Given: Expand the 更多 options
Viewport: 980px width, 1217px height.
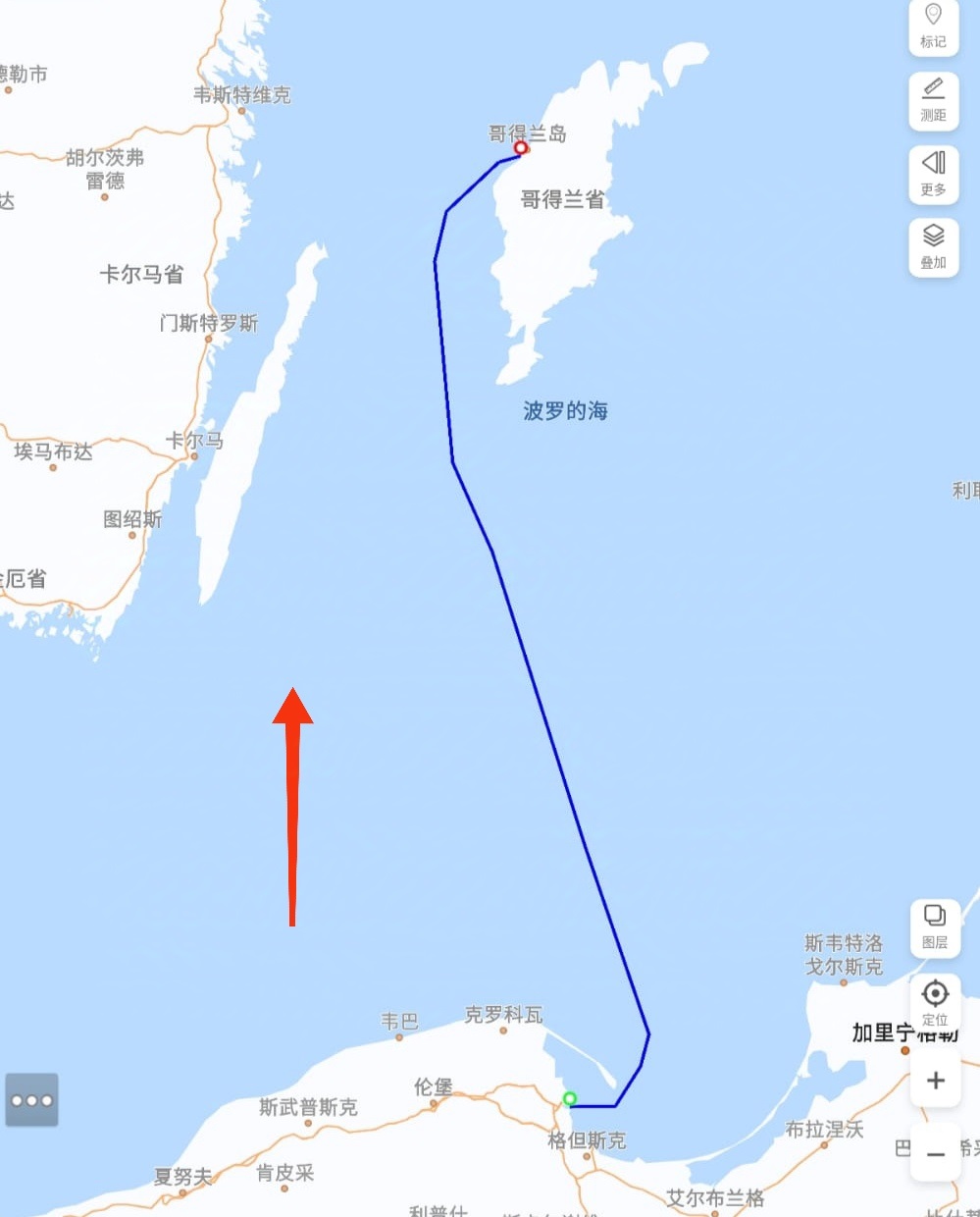Looking at the screenshot, I should 933,173.
